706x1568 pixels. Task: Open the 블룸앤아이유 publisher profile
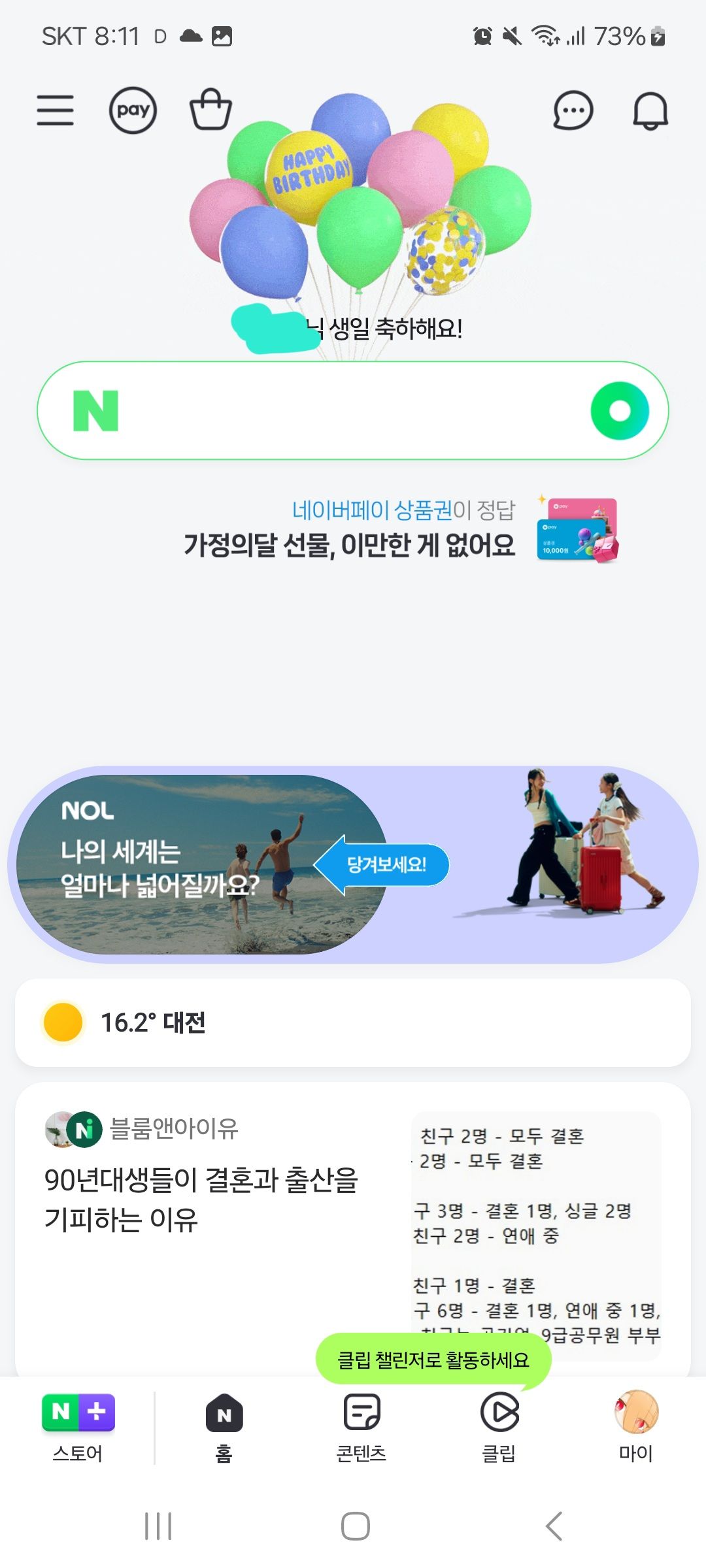pos(173,1128)
